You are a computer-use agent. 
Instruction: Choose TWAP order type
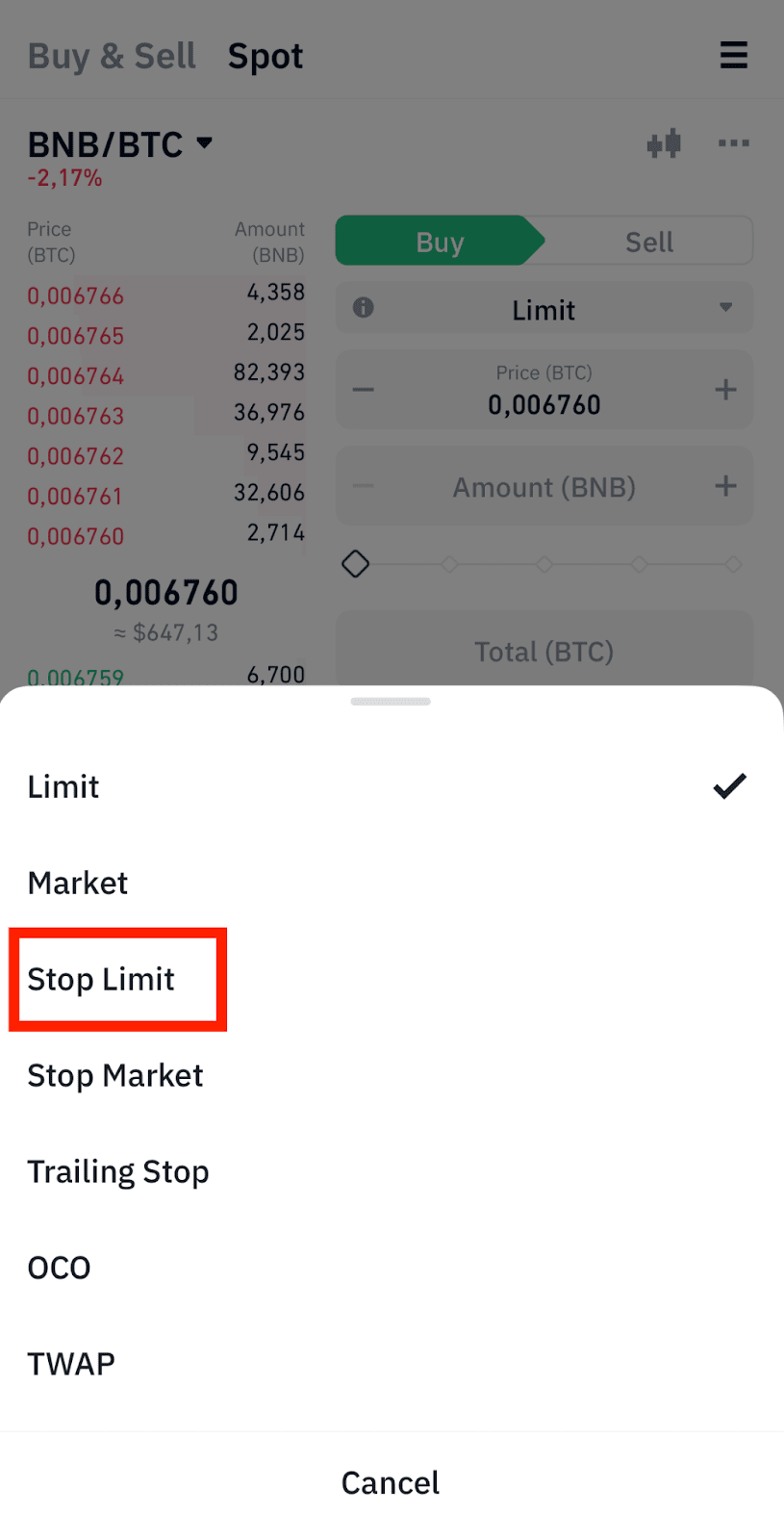(x=71, y=1365)
